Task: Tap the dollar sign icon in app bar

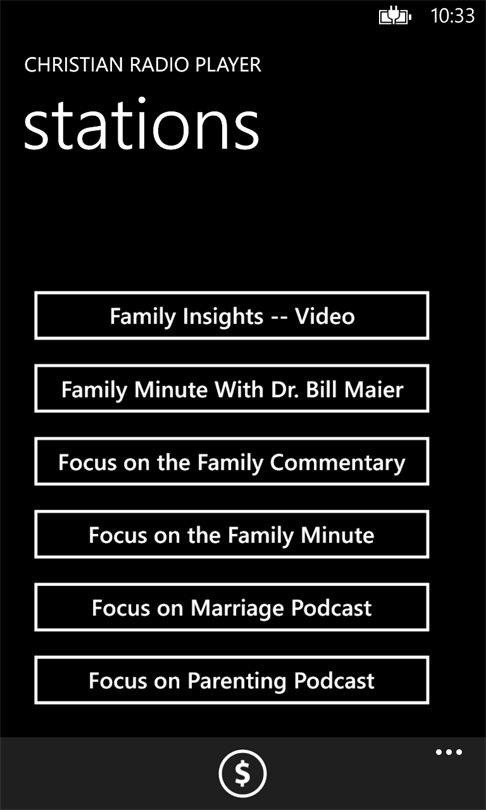Action: pos(243,773)
